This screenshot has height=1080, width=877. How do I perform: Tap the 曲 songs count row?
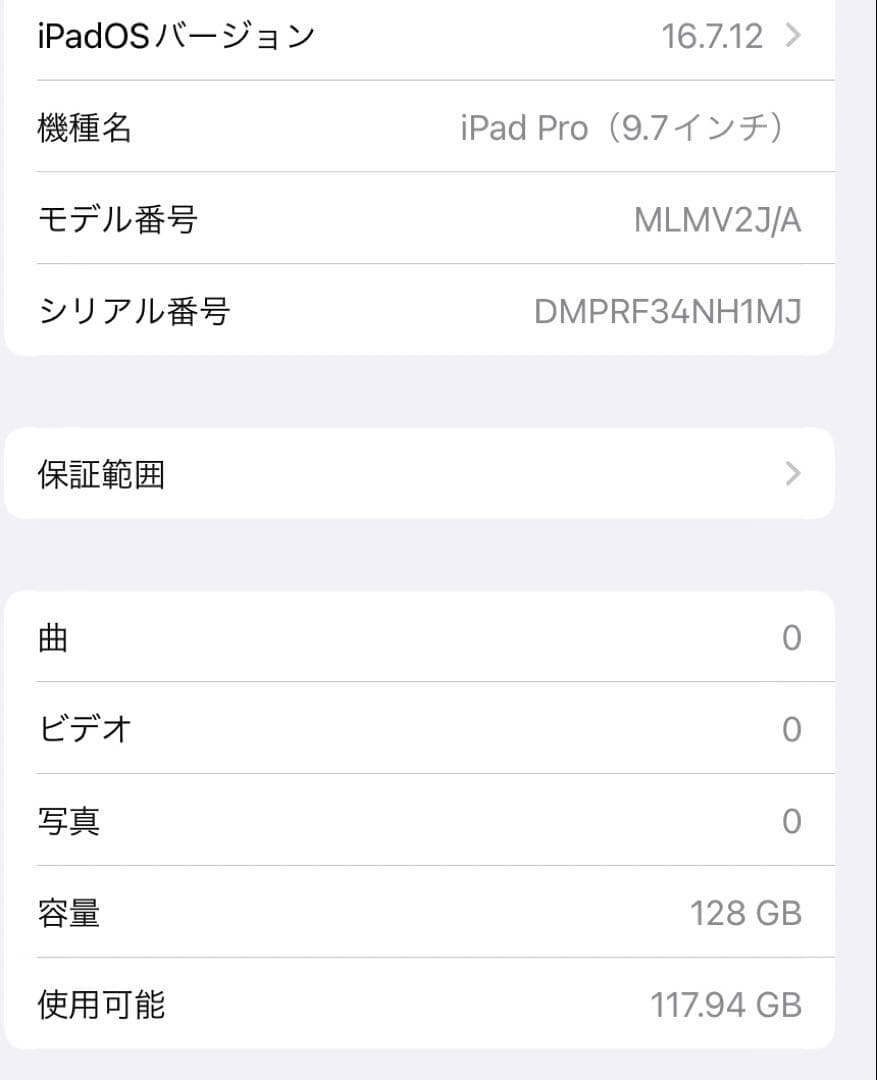coord(438,637)
